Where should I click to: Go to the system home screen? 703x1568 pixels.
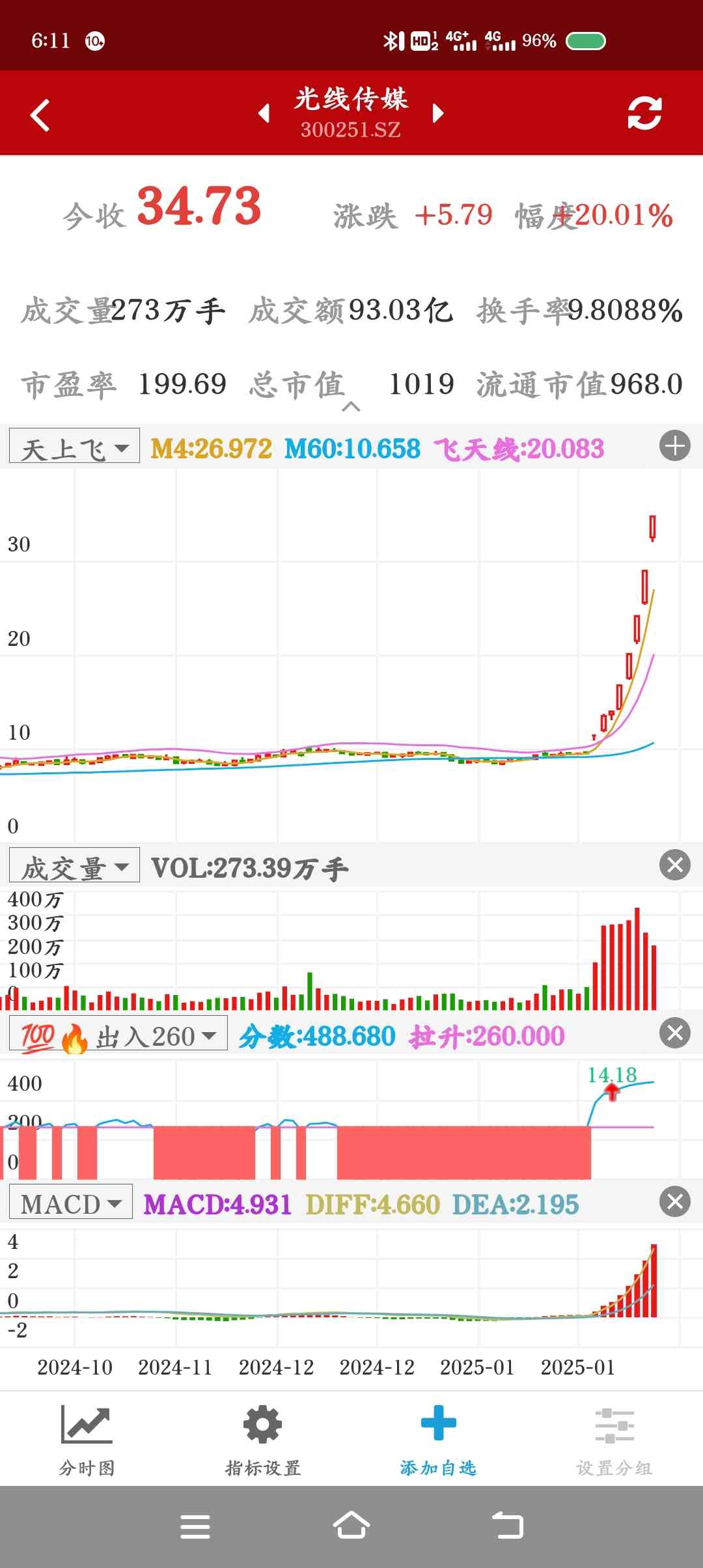point(351,1526)
